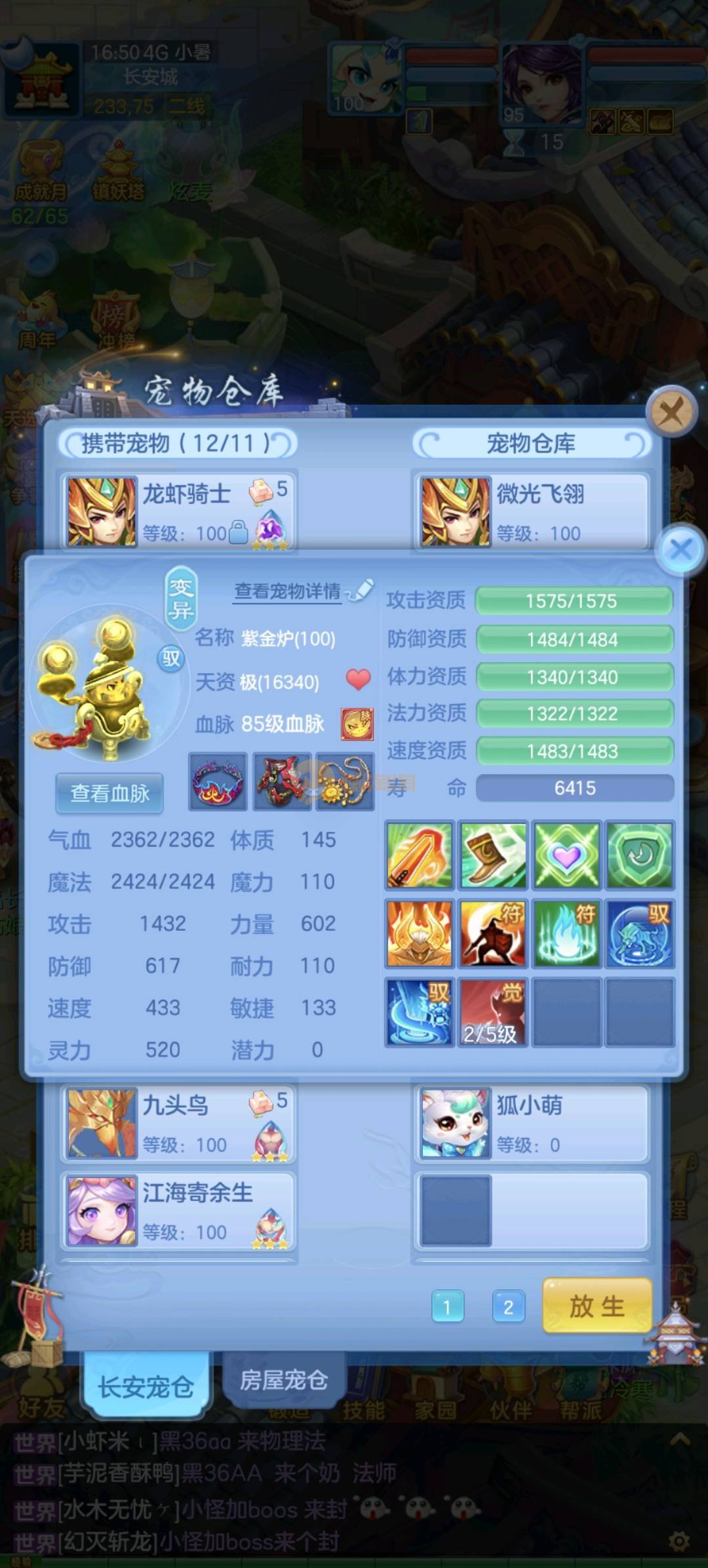Choose the warehouse pet 狐小萌
This screenshot has width=708, height=1568.
(531, 1123)
